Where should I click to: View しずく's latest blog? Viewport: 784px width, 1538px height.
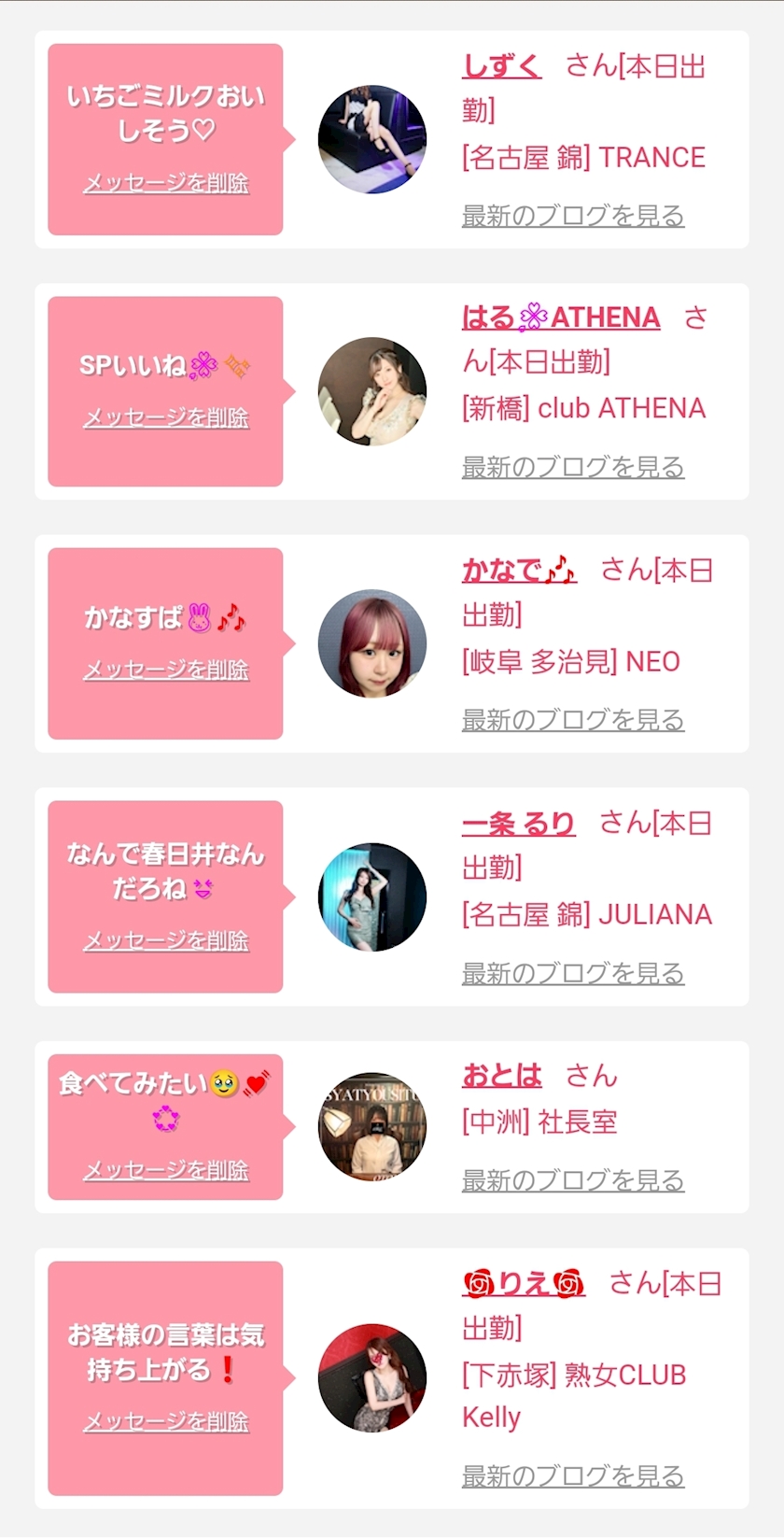(x=572, y=216)
